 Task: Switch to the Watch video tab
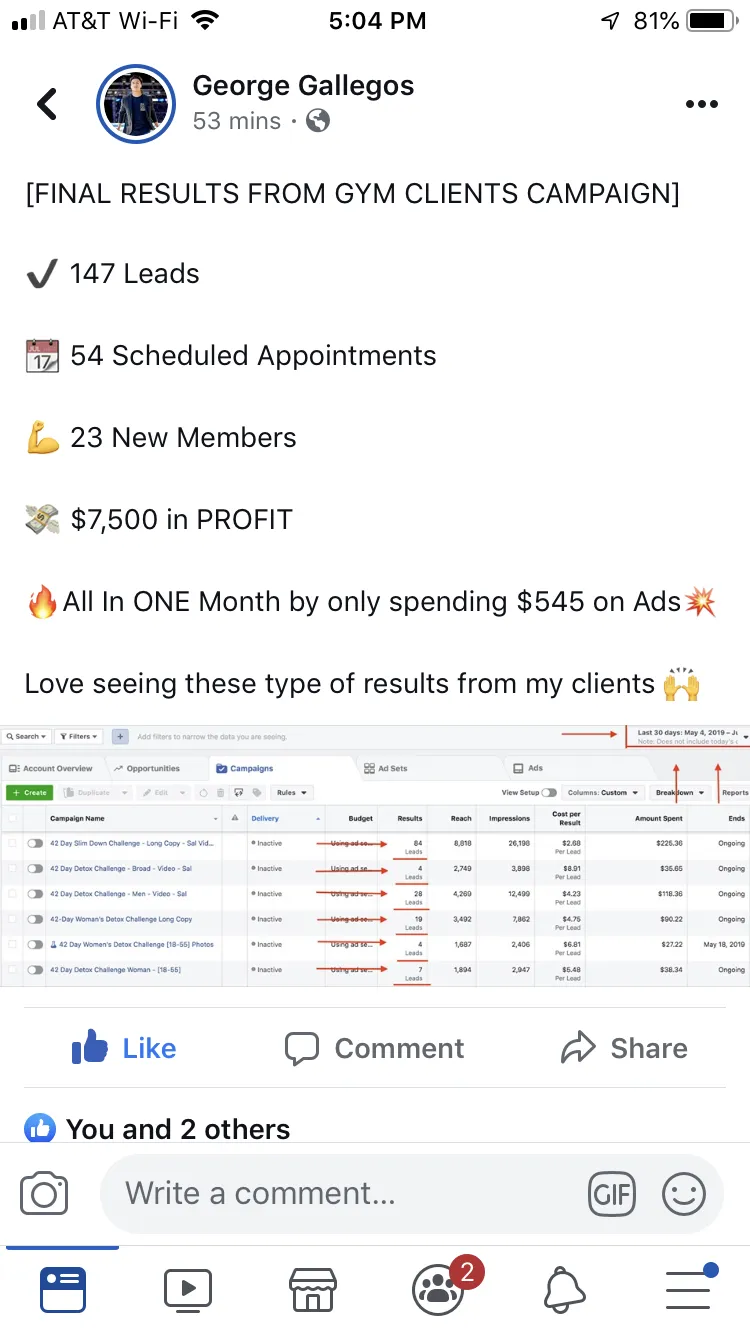coord(188,1289)
